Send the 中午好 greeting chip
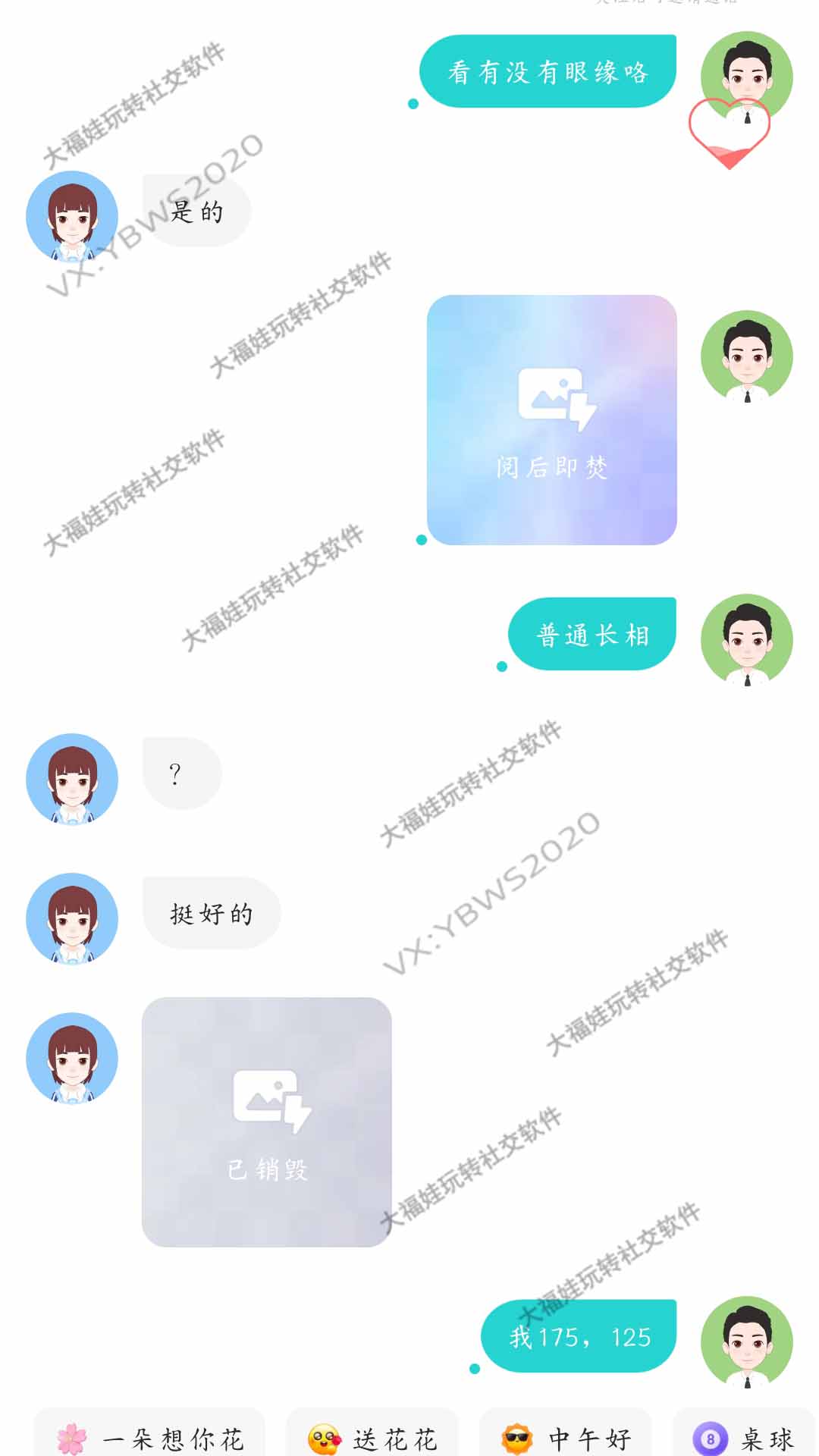 click(x=566, y=1438)
